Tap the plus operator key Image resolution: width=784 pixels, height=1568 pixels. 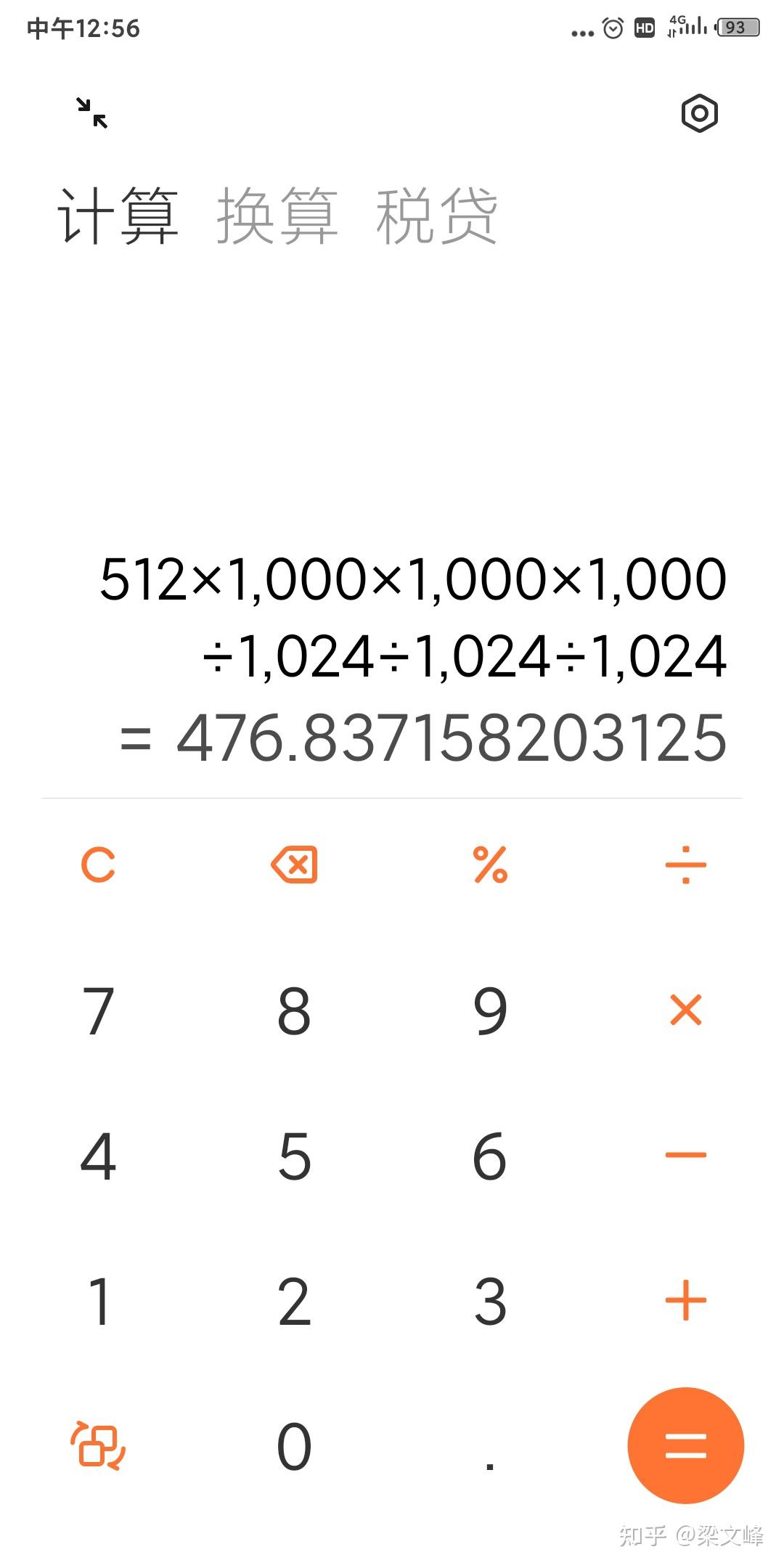click(x=686, y=1300)
